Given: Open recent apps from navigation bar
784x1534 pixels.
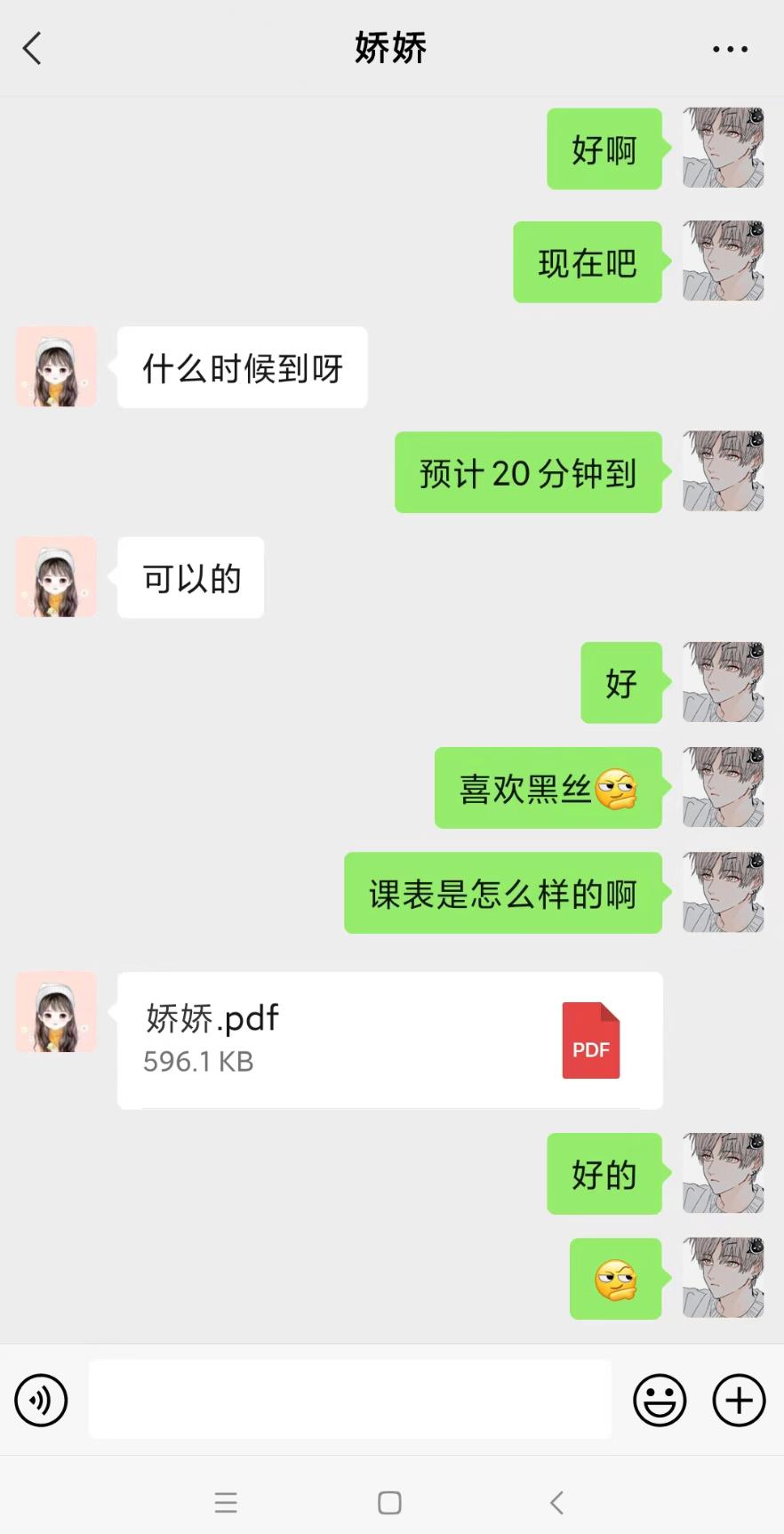Looking at the screenshot, I should pos(226,1503).
